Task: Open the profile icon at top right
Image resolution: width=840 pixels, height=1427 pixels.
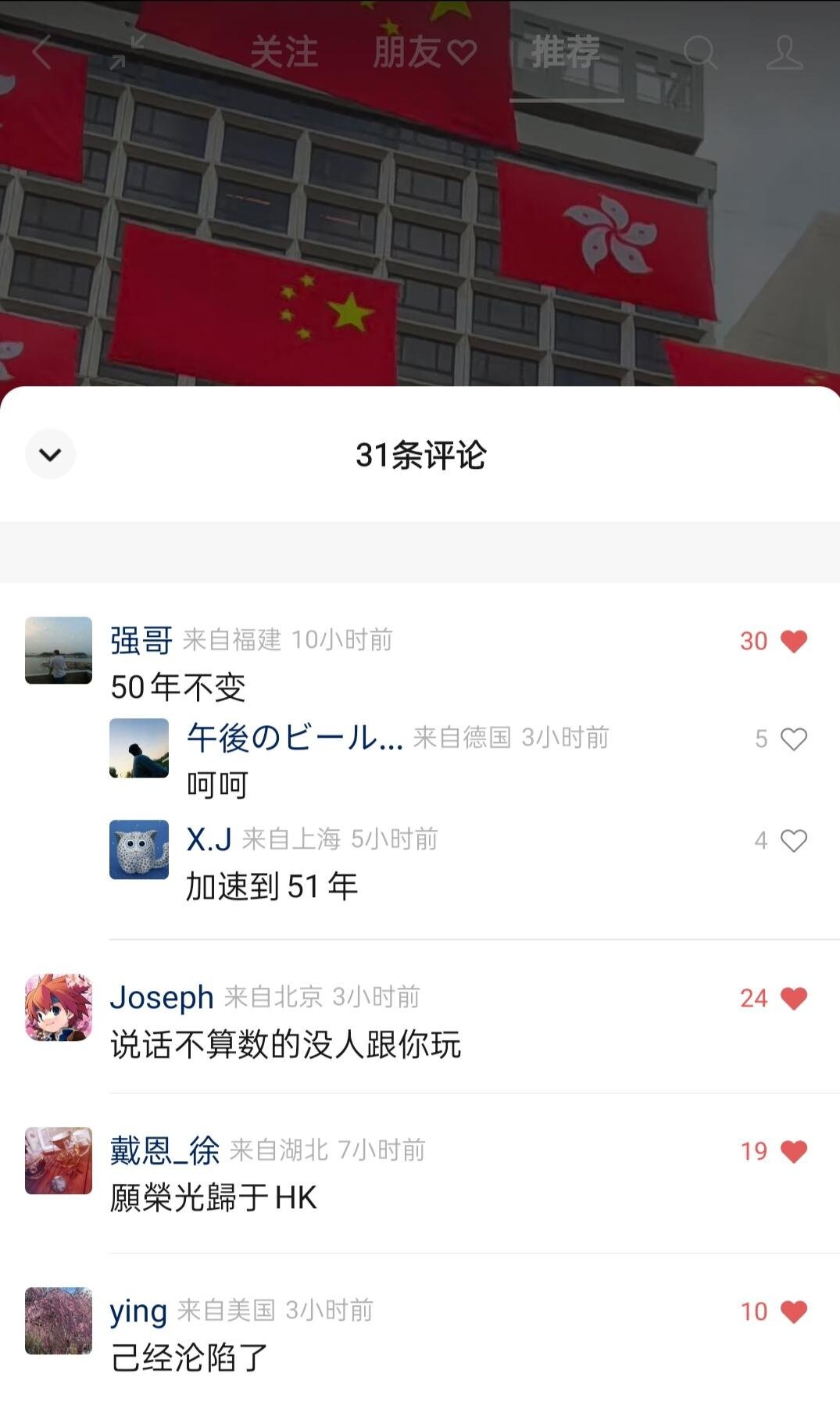Action: coord(784,52)
